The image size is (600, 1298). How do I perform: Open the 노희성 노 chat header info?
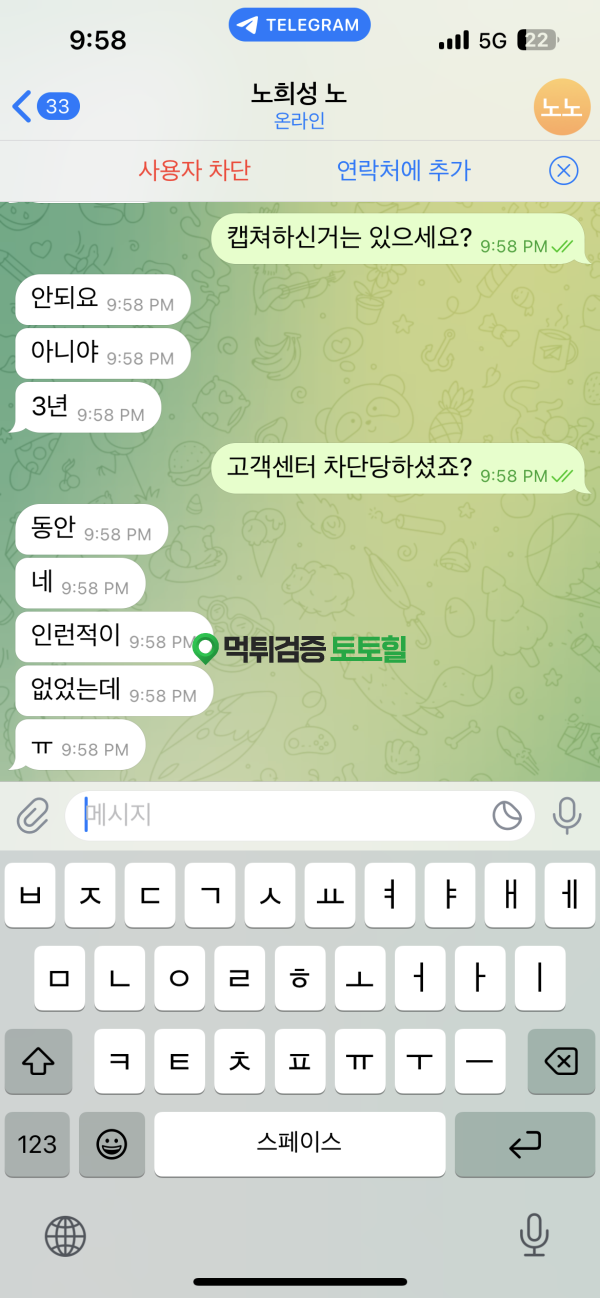pos(299,106)
